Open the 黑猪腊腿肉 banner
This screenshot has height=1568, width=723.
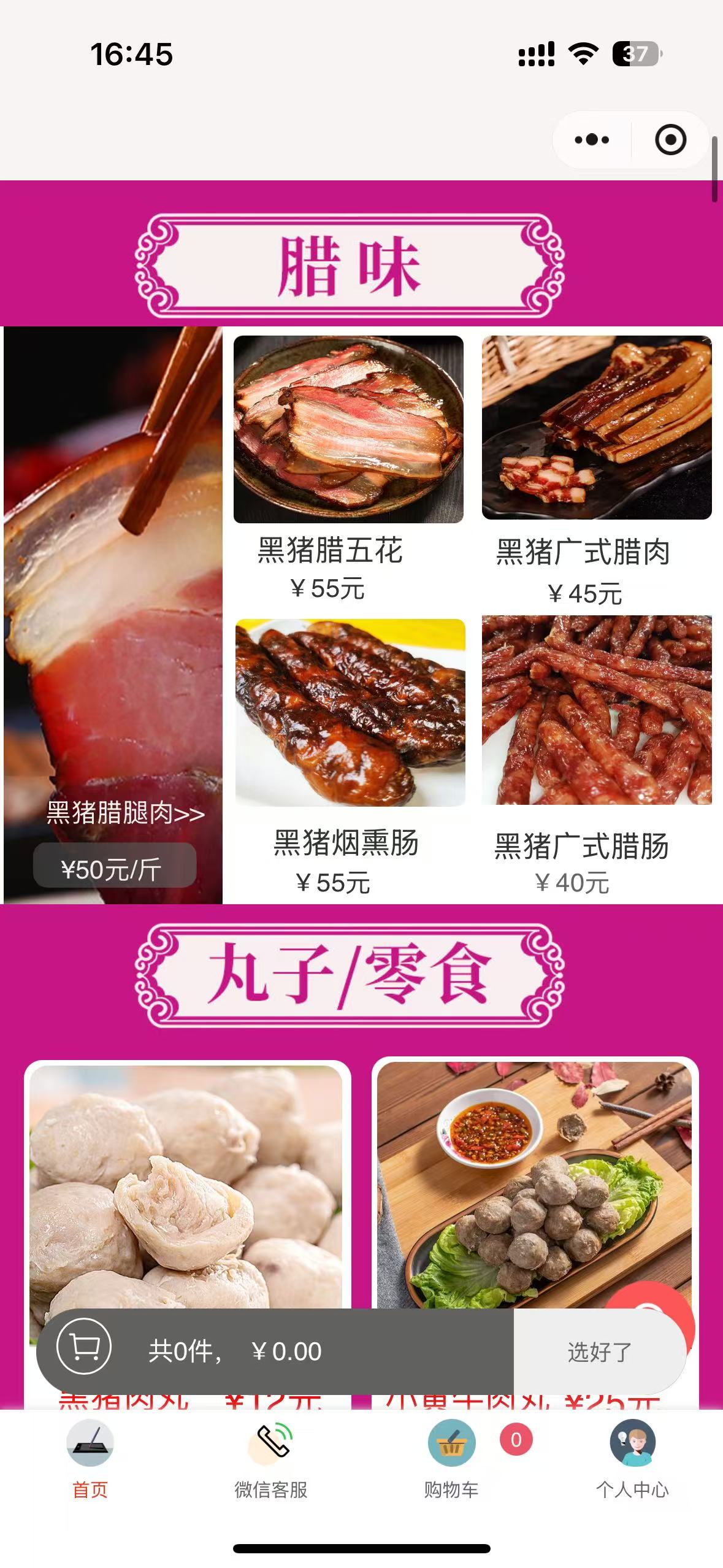point(113,613)
